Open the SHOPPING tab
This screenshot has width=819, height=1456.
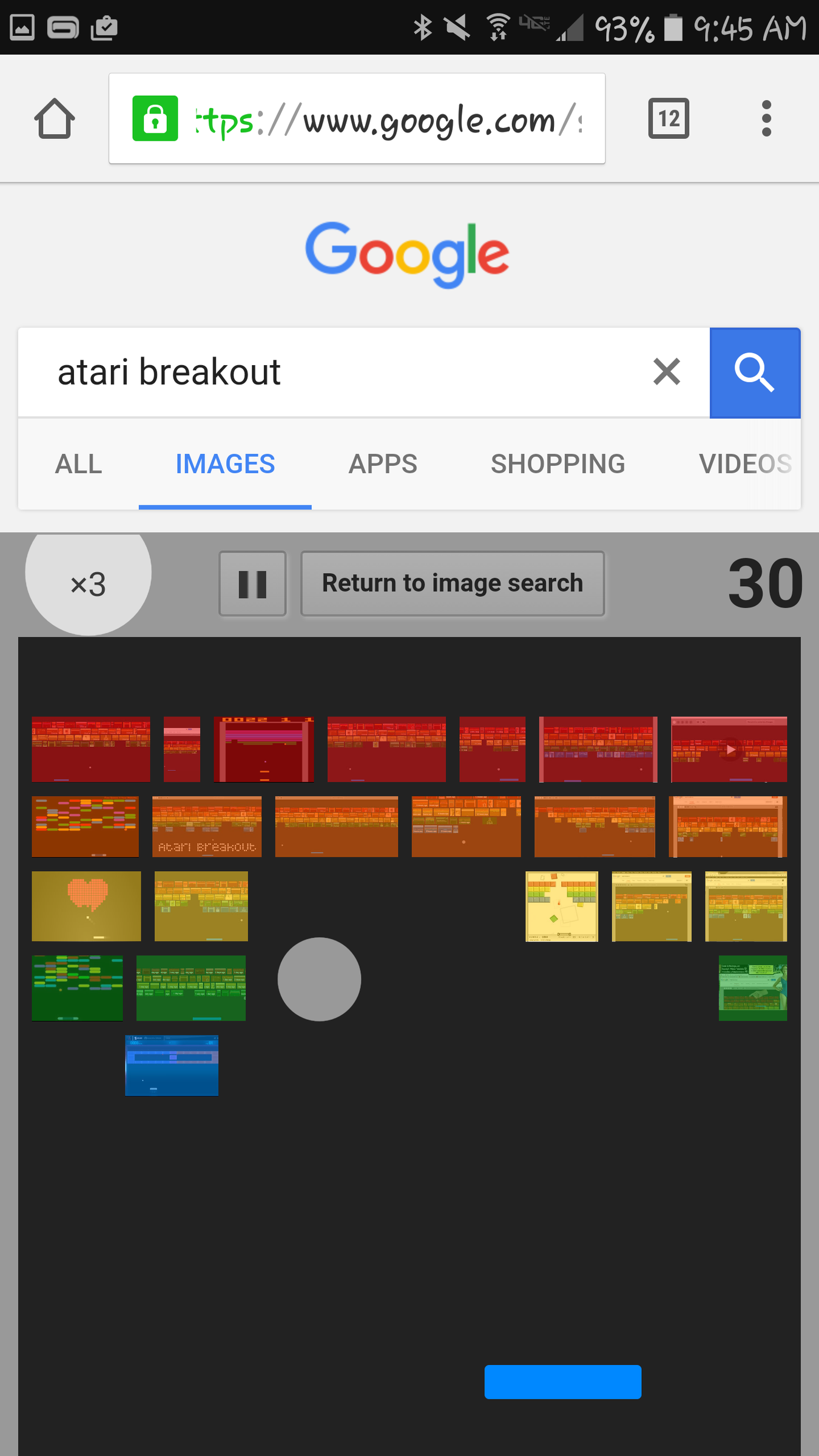[558, 464]
